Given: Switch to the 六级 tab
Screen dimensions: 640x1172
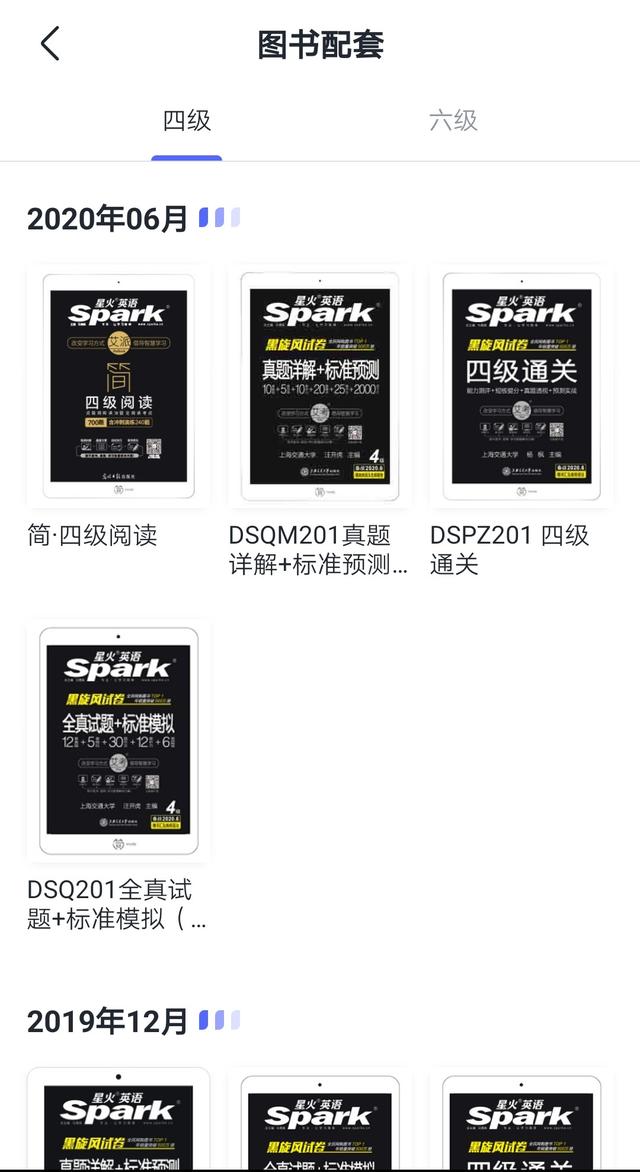Looking at the screenshot, I should tap(453, 120).
